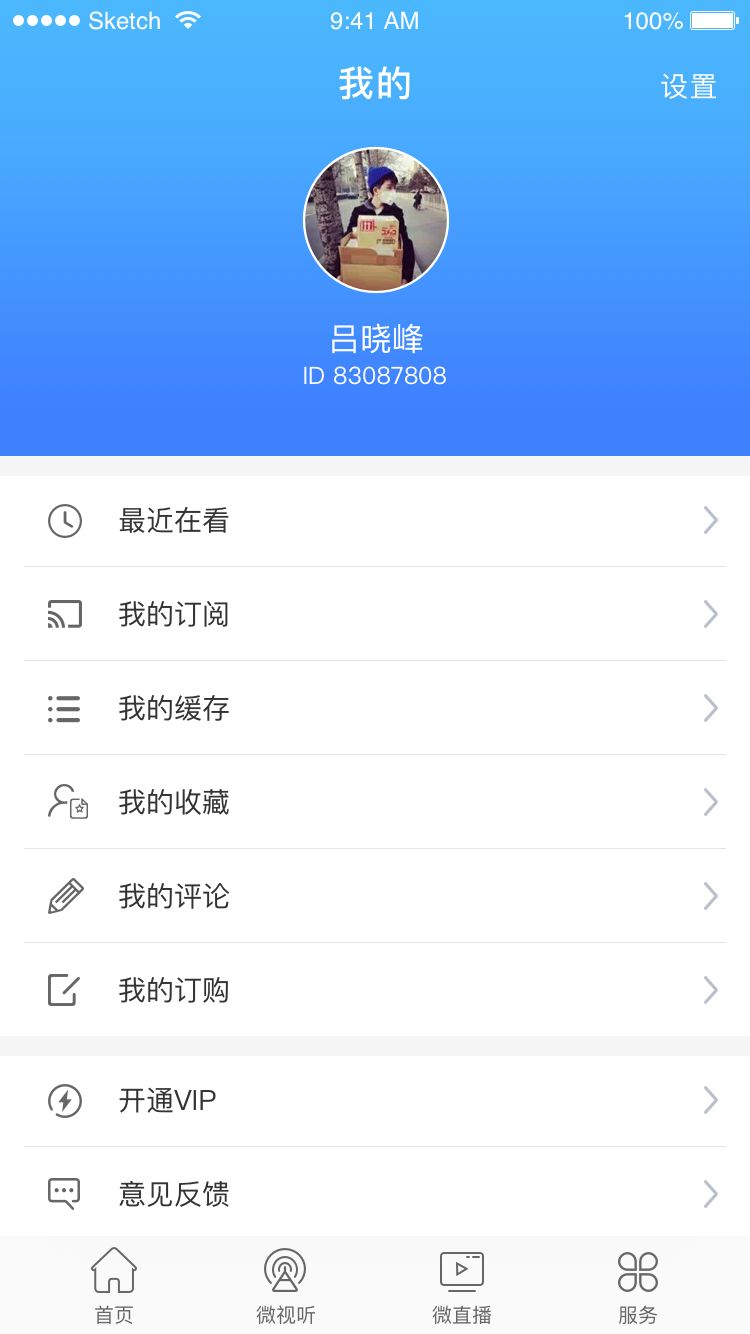750x1334 pixels.
Task: Switch to the 微直播 tab
Action: (459, 1285)
